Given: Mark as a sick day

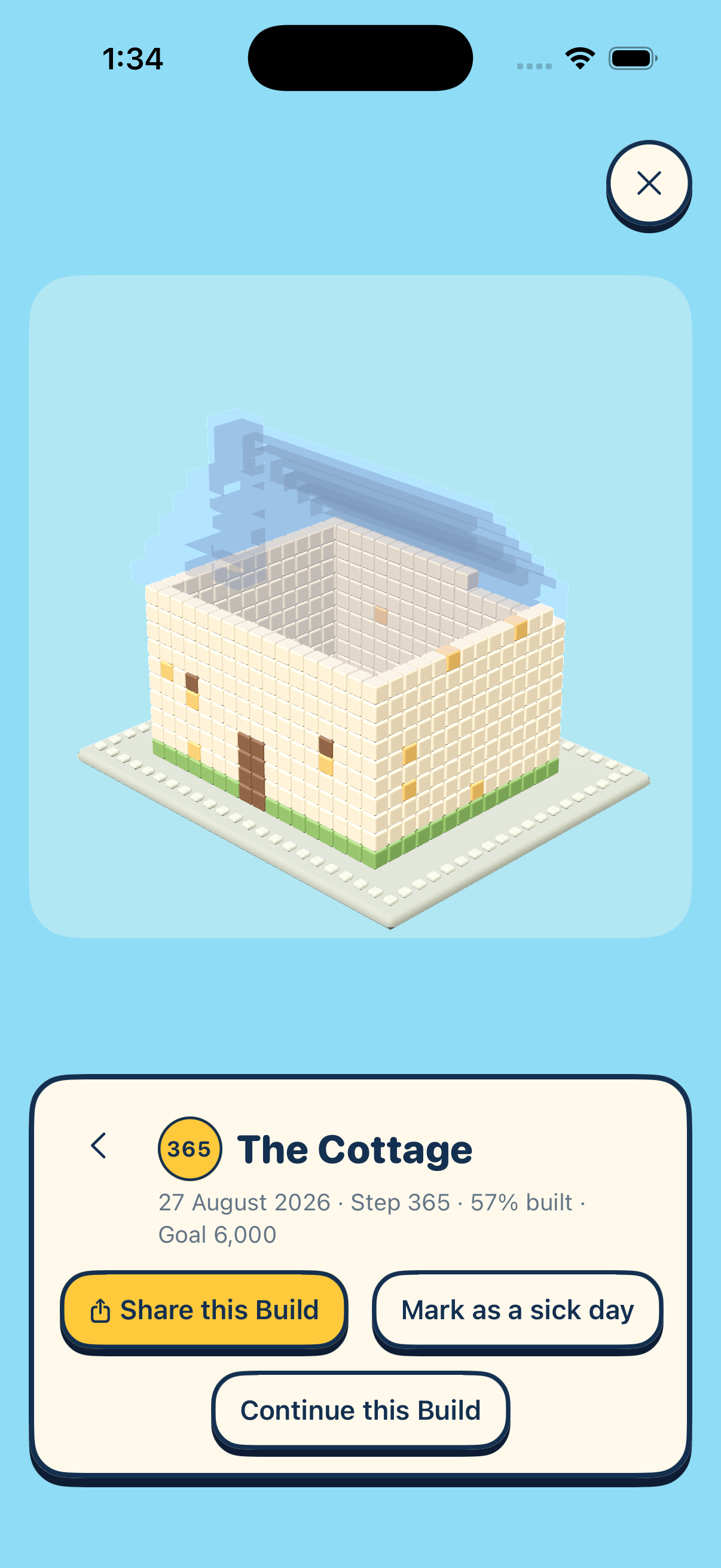Looking at the screenshot, I should pyautogui.click(x=517, y=1310).
